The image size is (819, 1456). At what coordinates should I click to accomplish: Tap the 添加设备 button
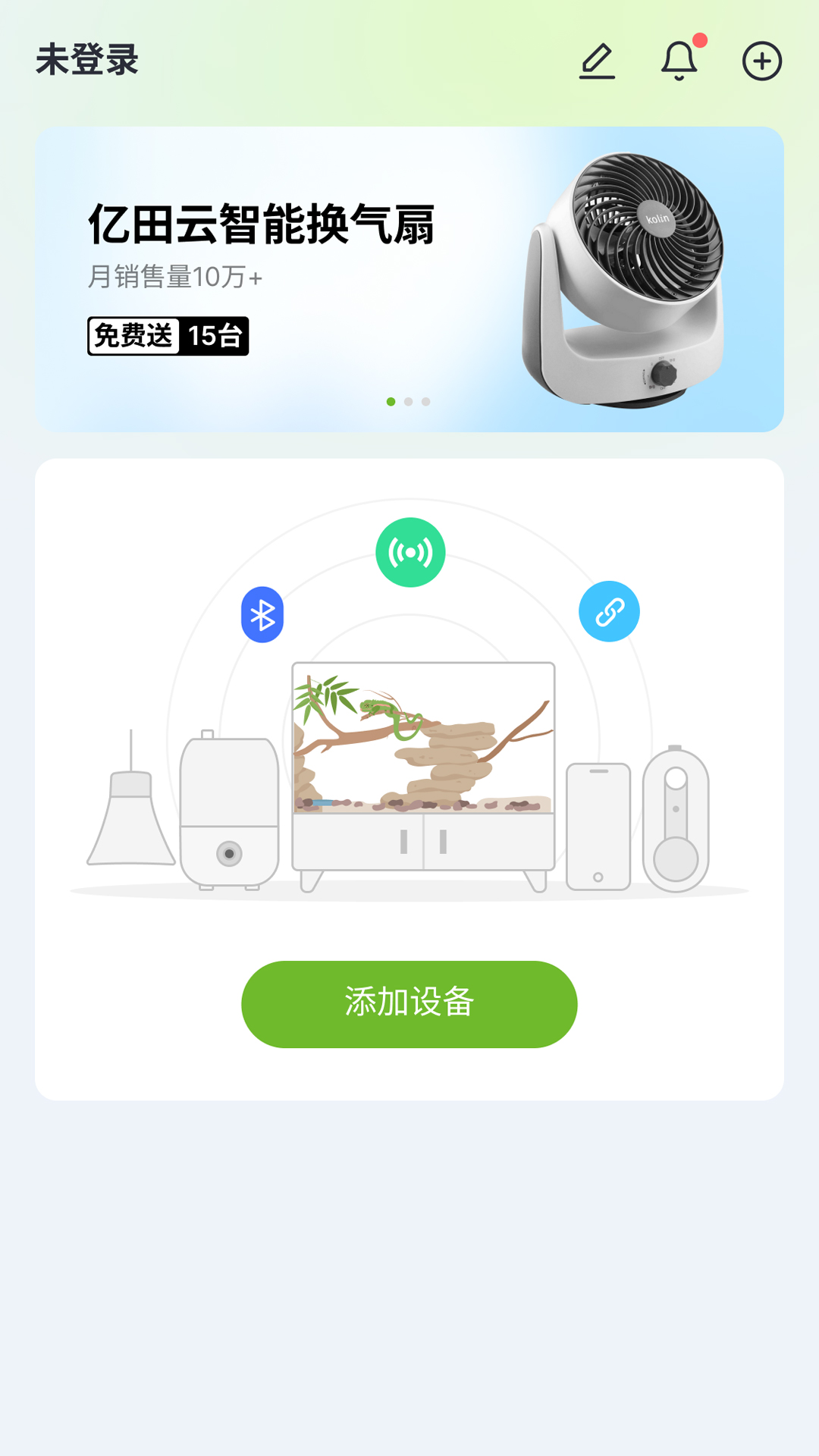coord(409,1004)
